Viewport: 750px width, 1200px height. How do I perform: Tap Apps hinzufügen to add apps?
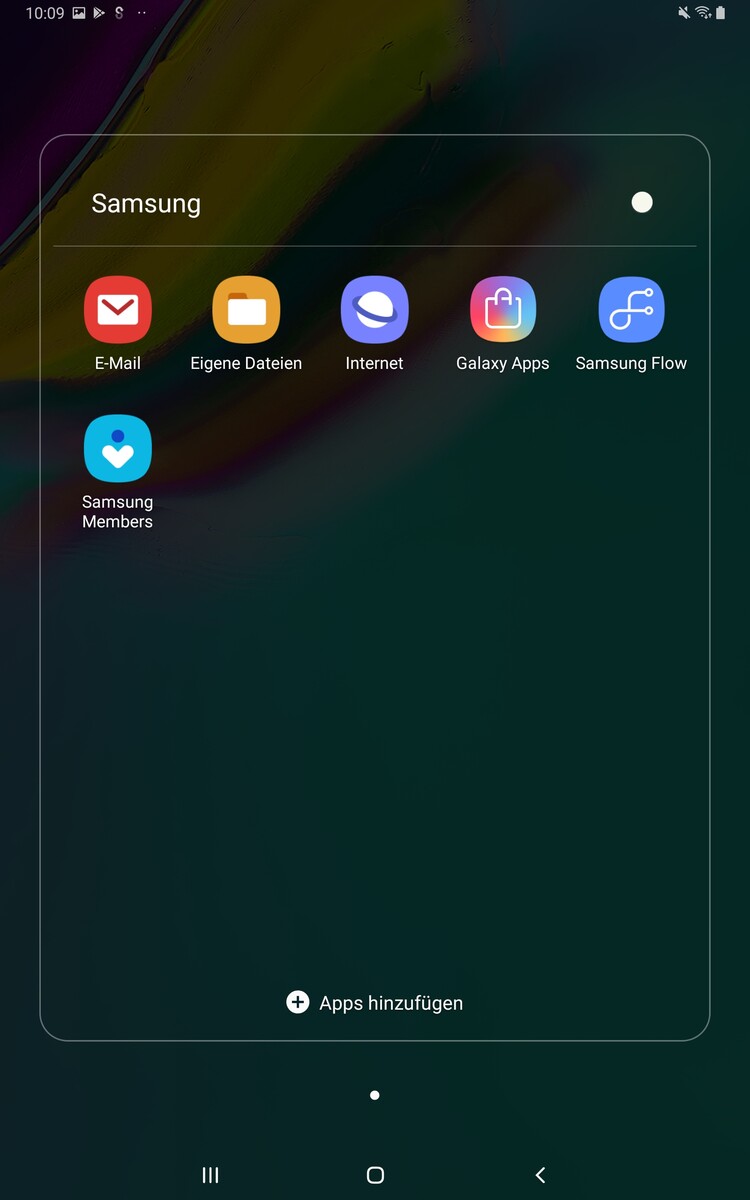tap(375, 1002)
